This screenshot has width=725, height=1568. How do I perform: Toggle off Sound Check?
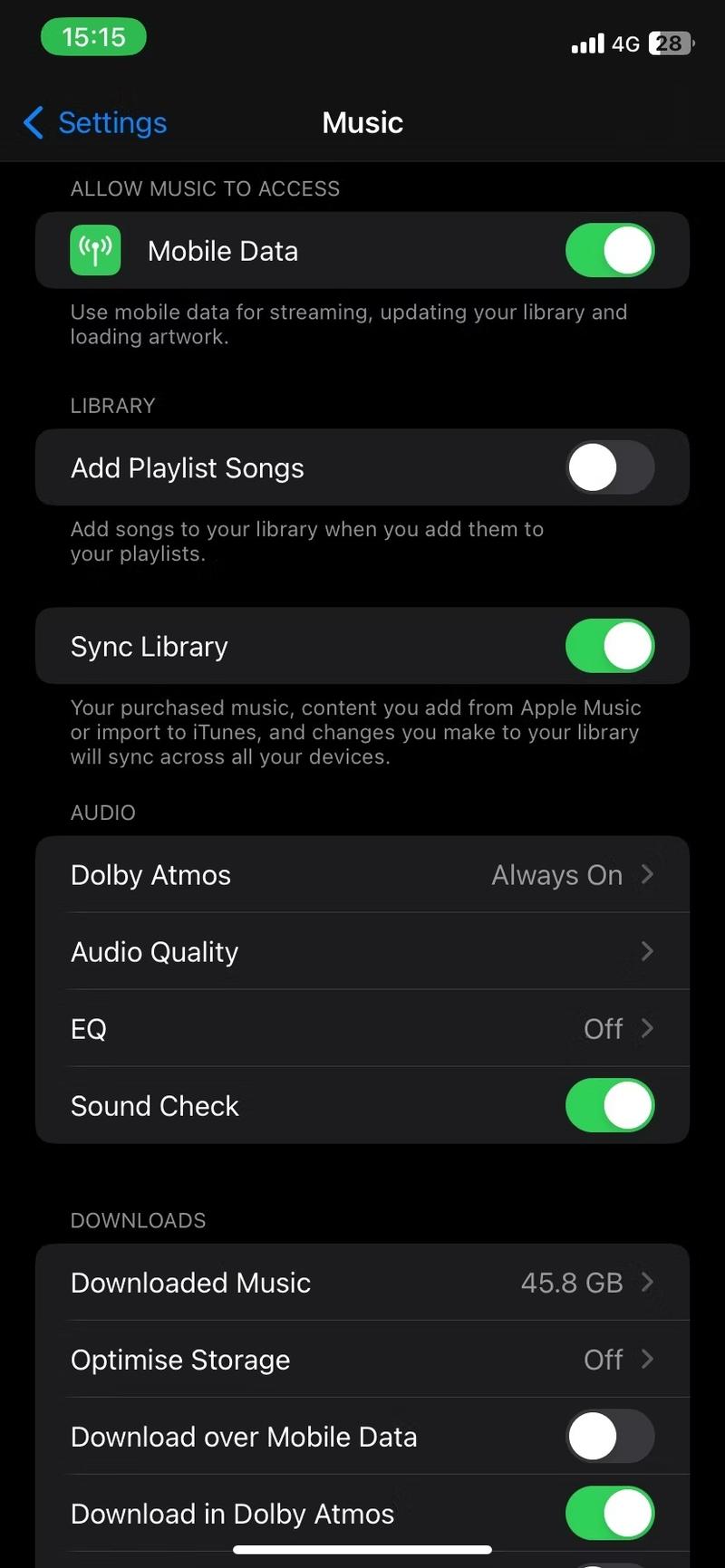(609, 1105)
